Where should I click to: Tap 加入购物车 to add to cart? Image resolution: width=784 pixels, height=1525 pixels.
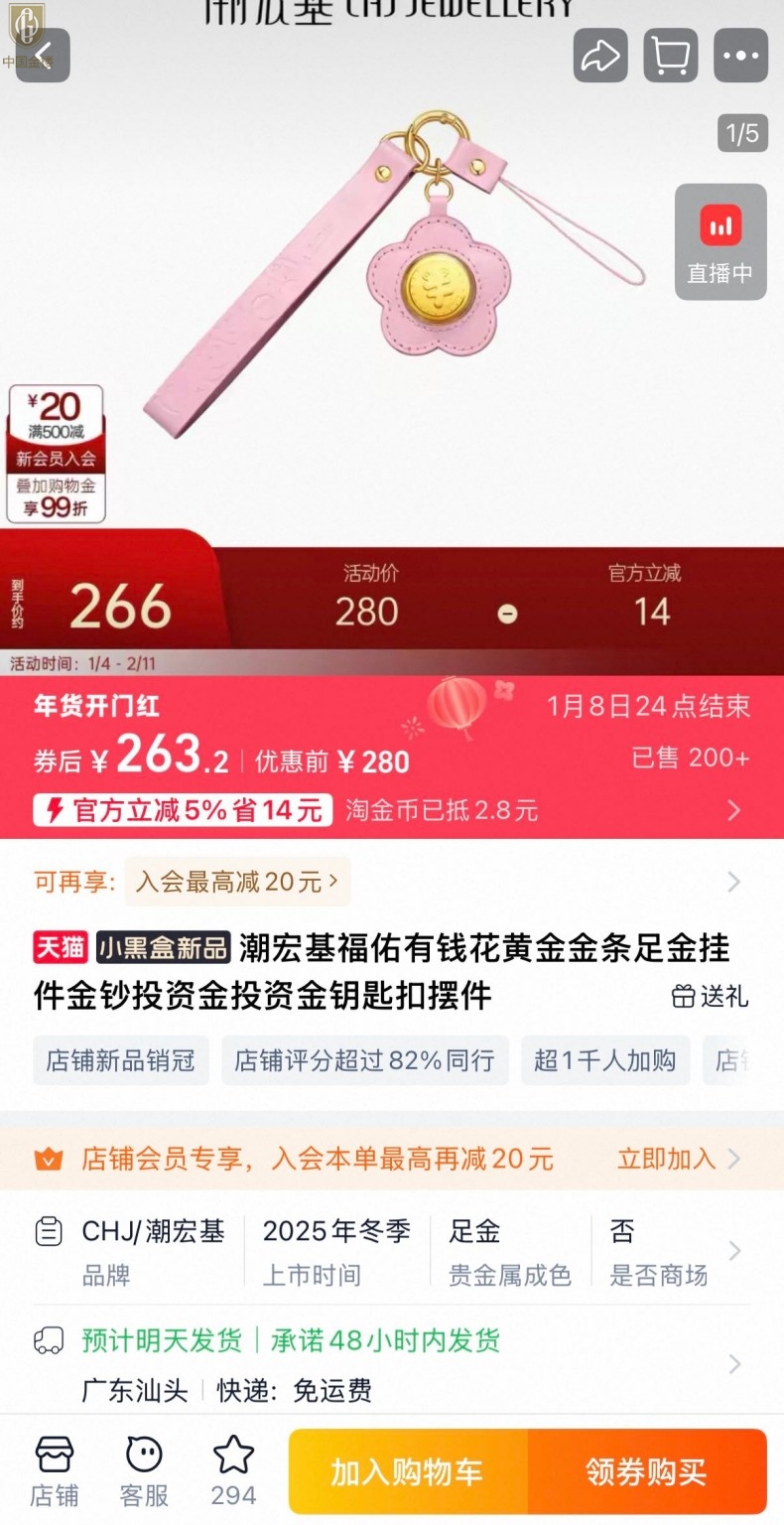click(408, 1472)
